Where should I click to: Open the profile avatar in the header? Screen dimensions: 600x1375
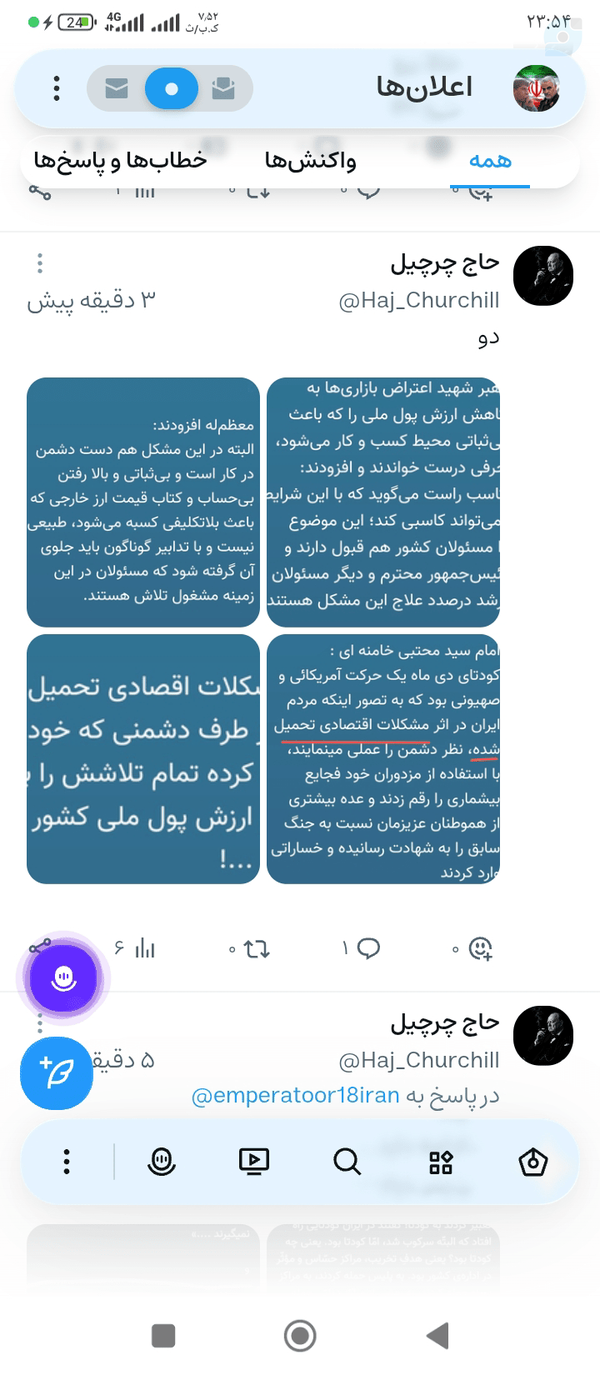(537, 89)
